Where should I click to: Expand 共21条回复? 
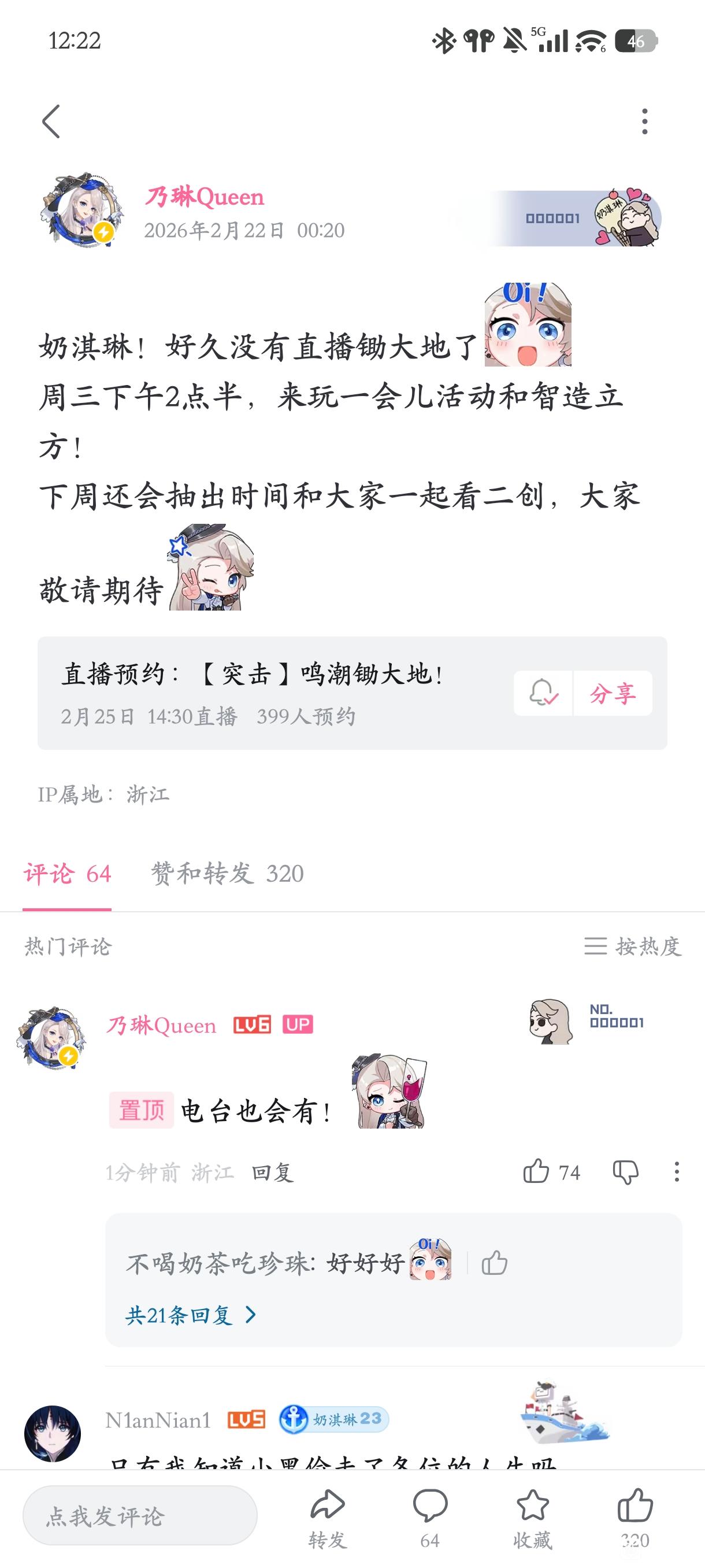point(190,1316)
